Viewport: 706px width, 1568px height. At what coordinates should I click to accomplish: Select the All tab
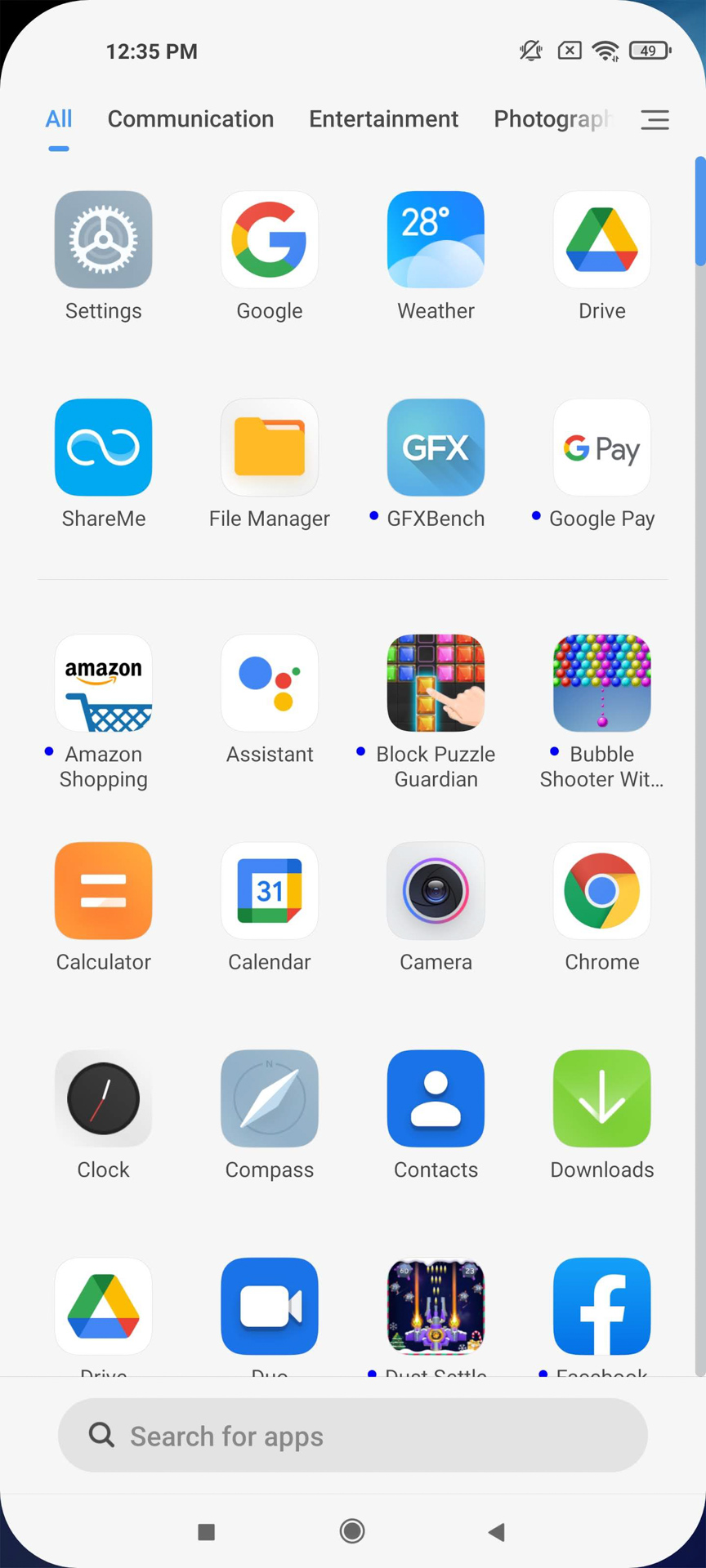pyautogui.click(x=59, y=119)
